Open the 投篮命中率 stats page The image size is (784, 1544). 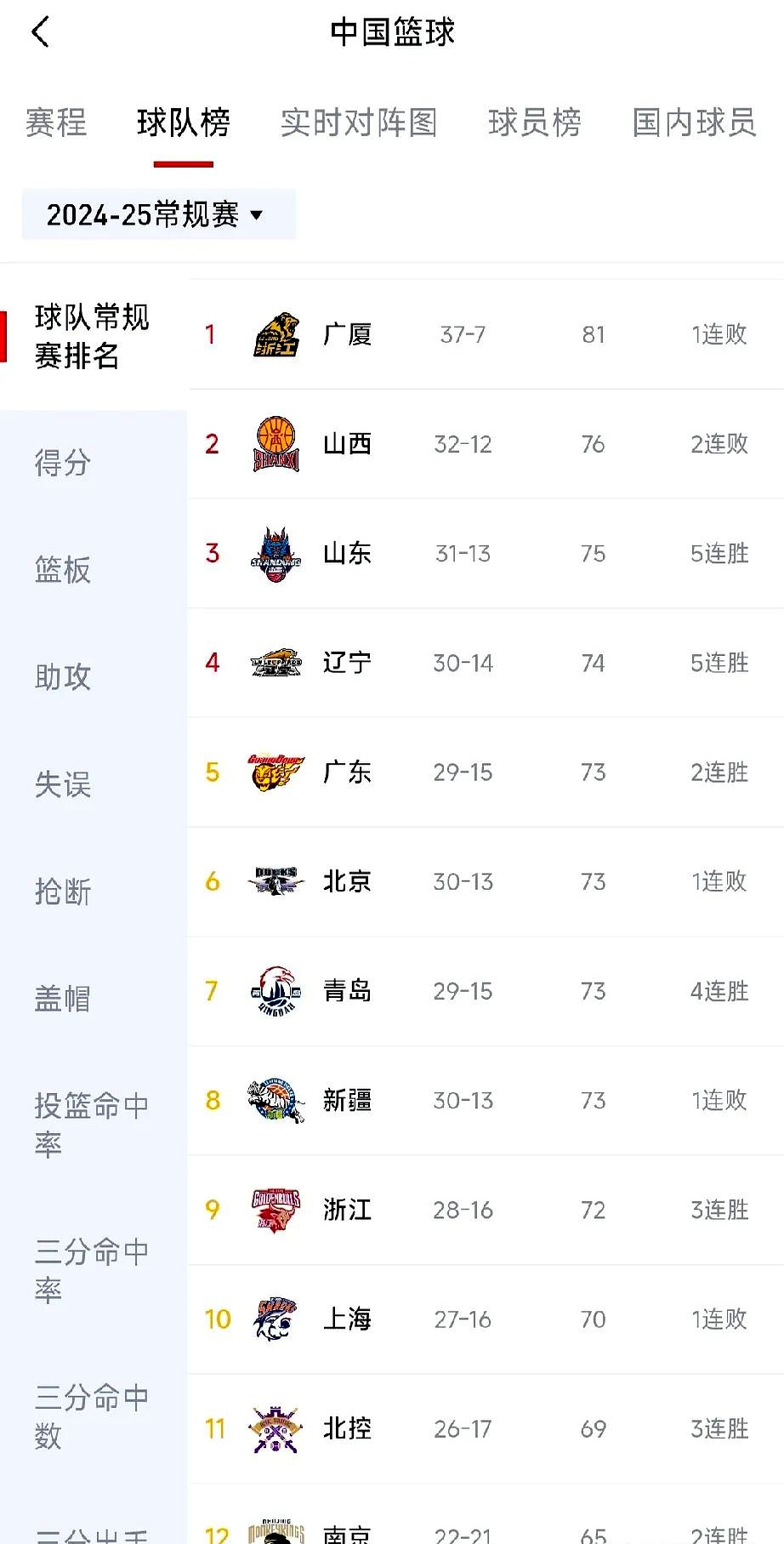pos(89,1123)
